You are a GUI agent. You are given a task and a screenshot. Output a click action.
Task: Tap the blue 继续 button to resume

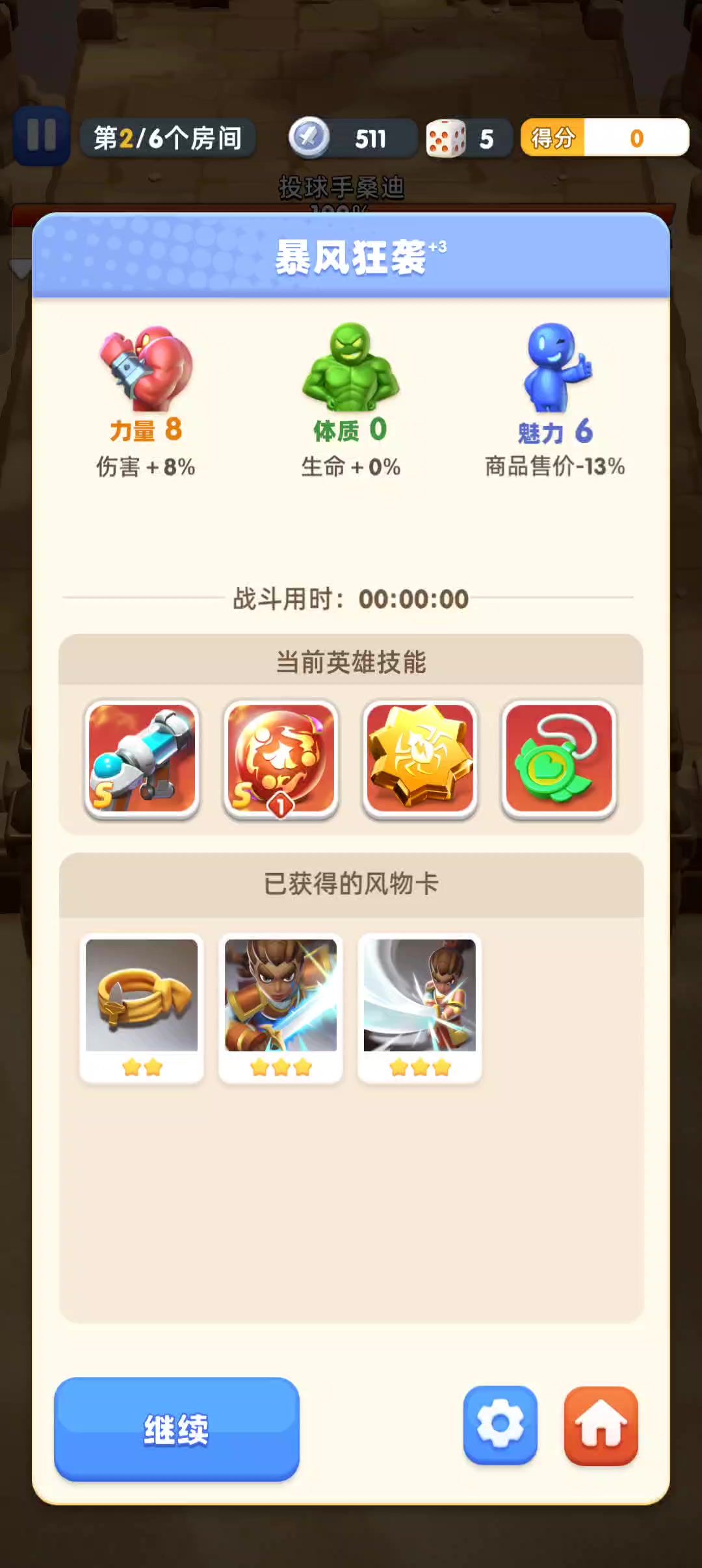176,1428
